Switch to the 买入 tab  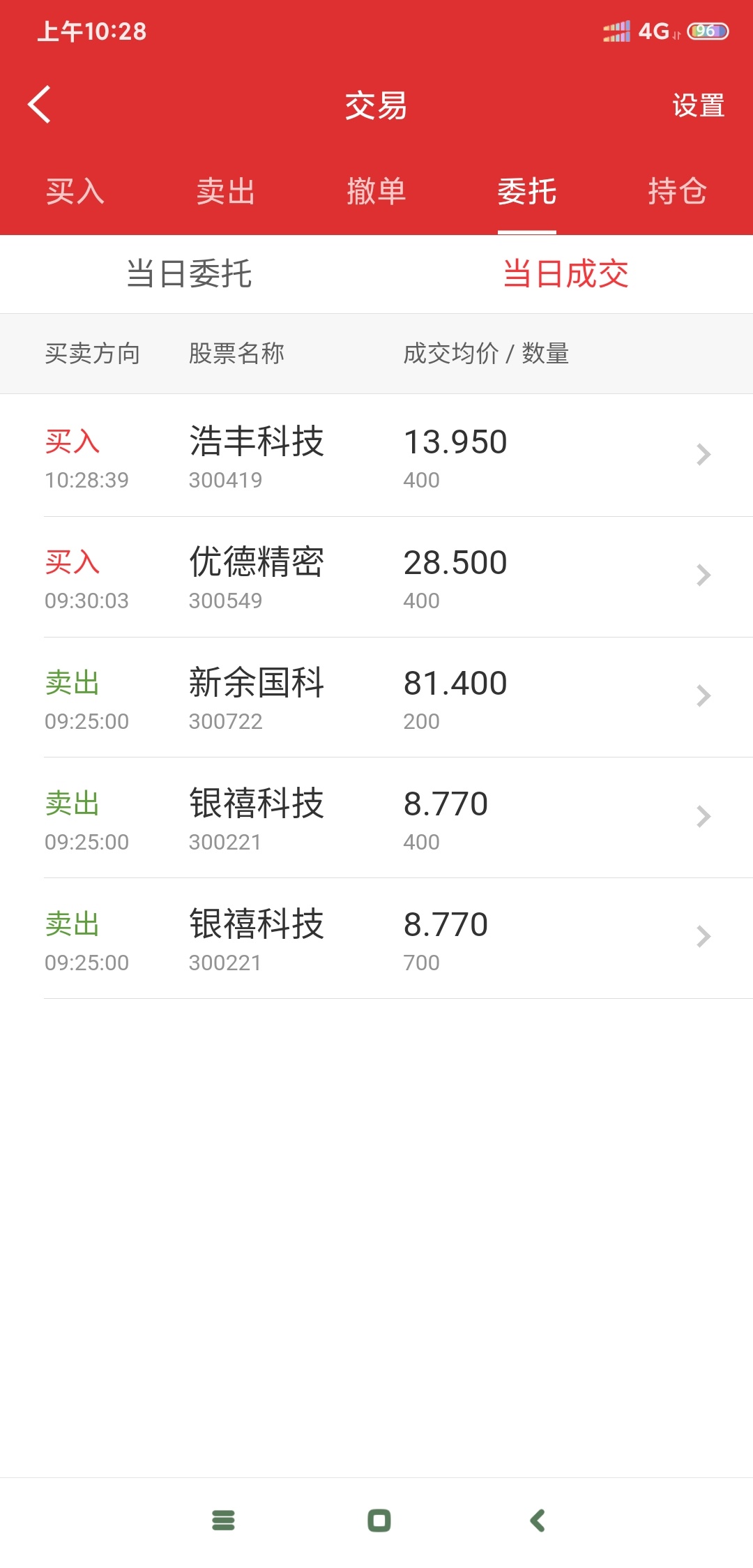click(75, 191)
